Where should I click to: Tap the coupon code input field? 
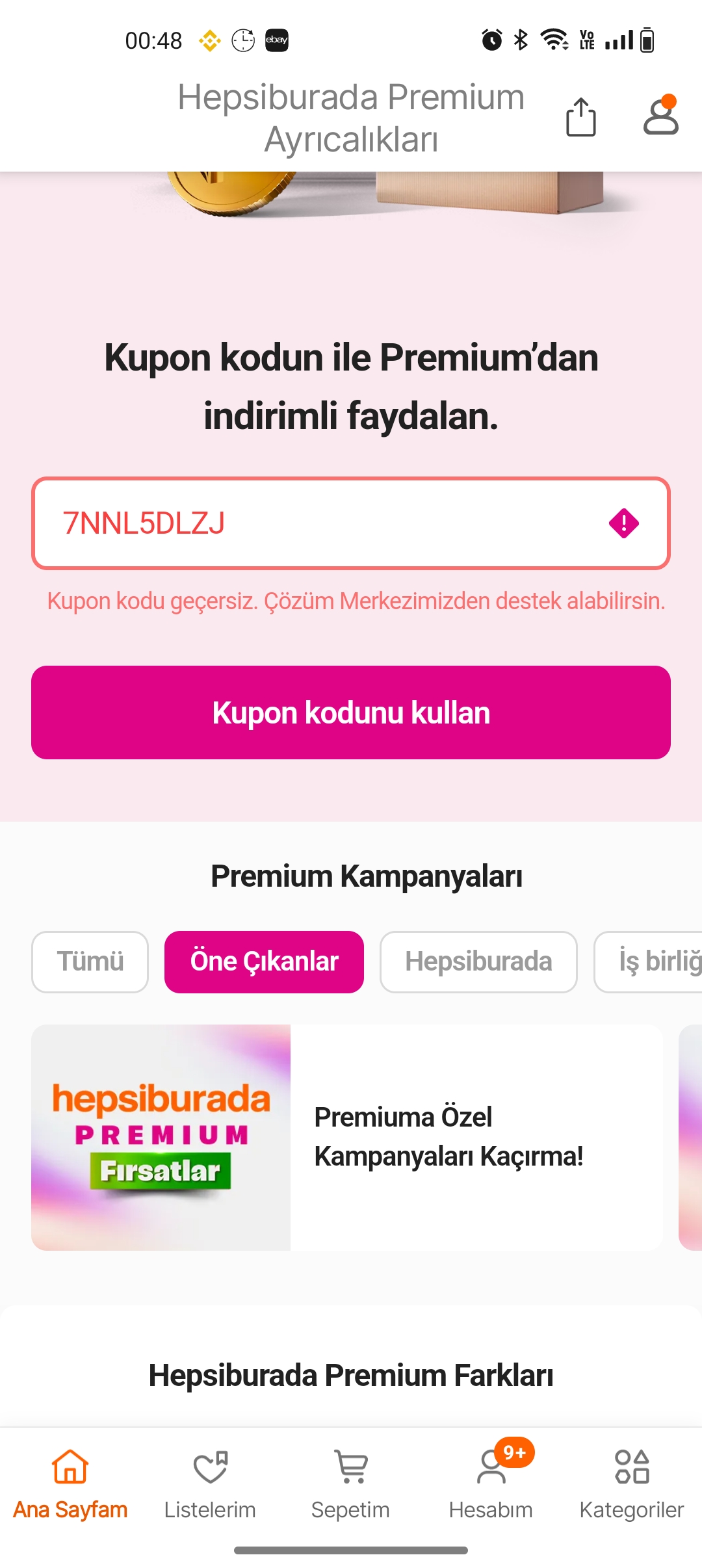[x=351, y=523]
